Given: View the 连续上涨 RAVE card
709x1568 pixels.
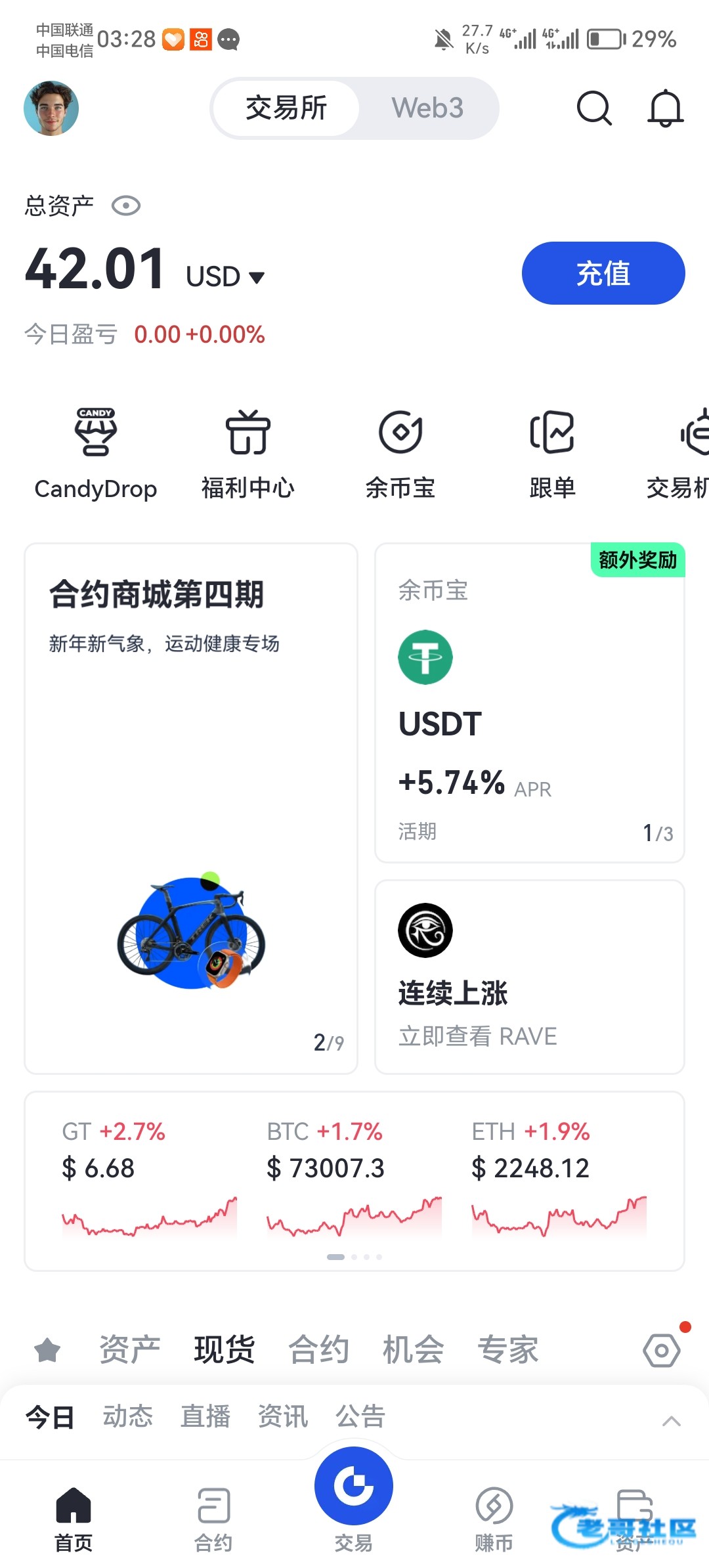Looking at the screenshot, I should (x=529, y=976).
